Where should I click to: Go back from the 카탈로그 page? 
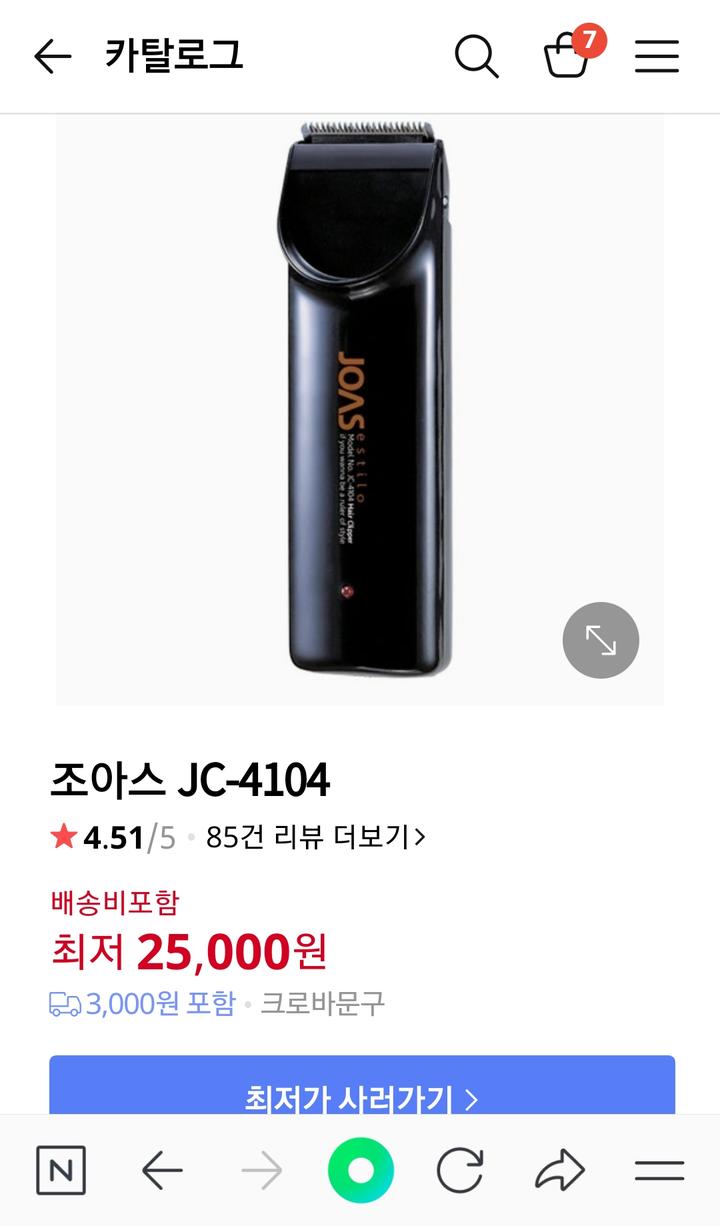[52, 57]
